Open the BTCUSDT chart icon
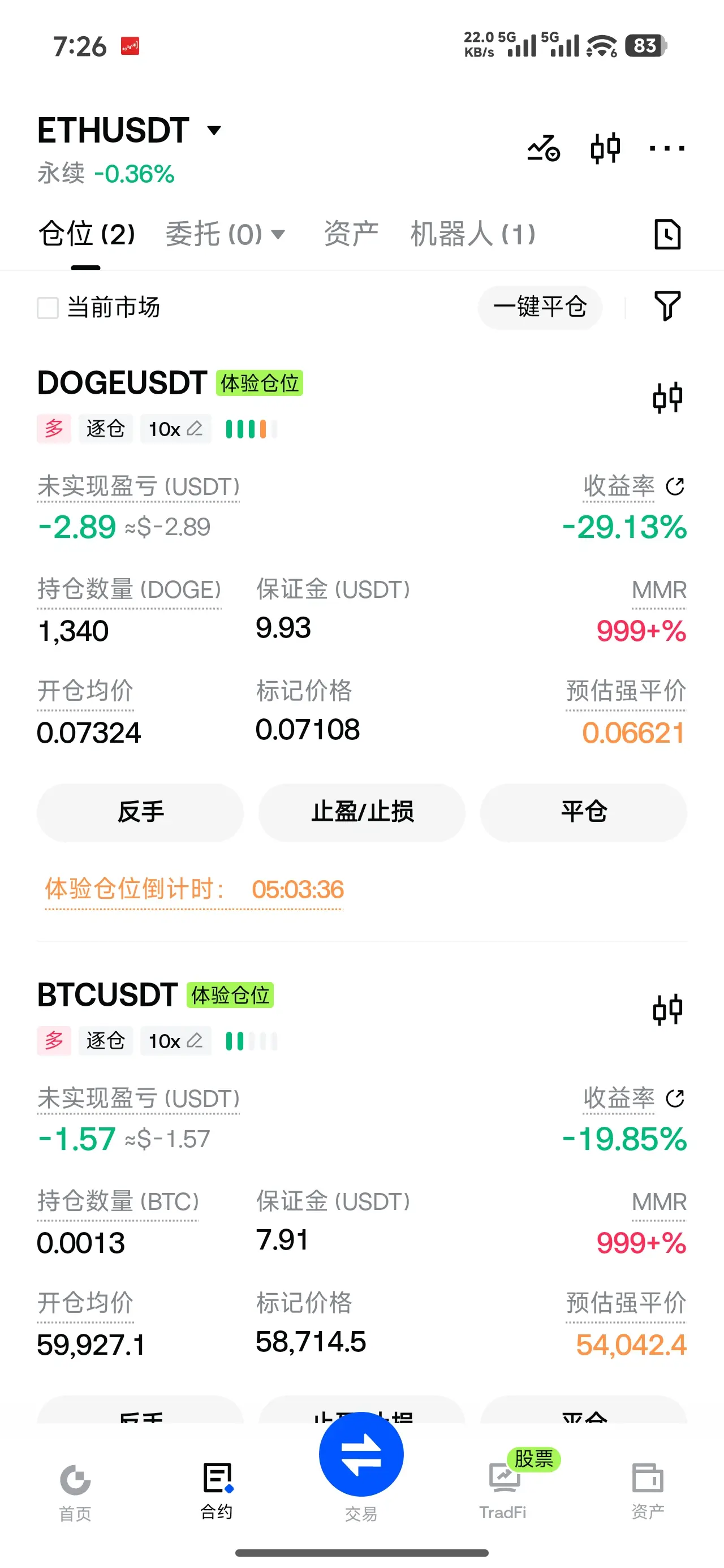Screen dimensions: 724x1568 [x=667, y=1010]
